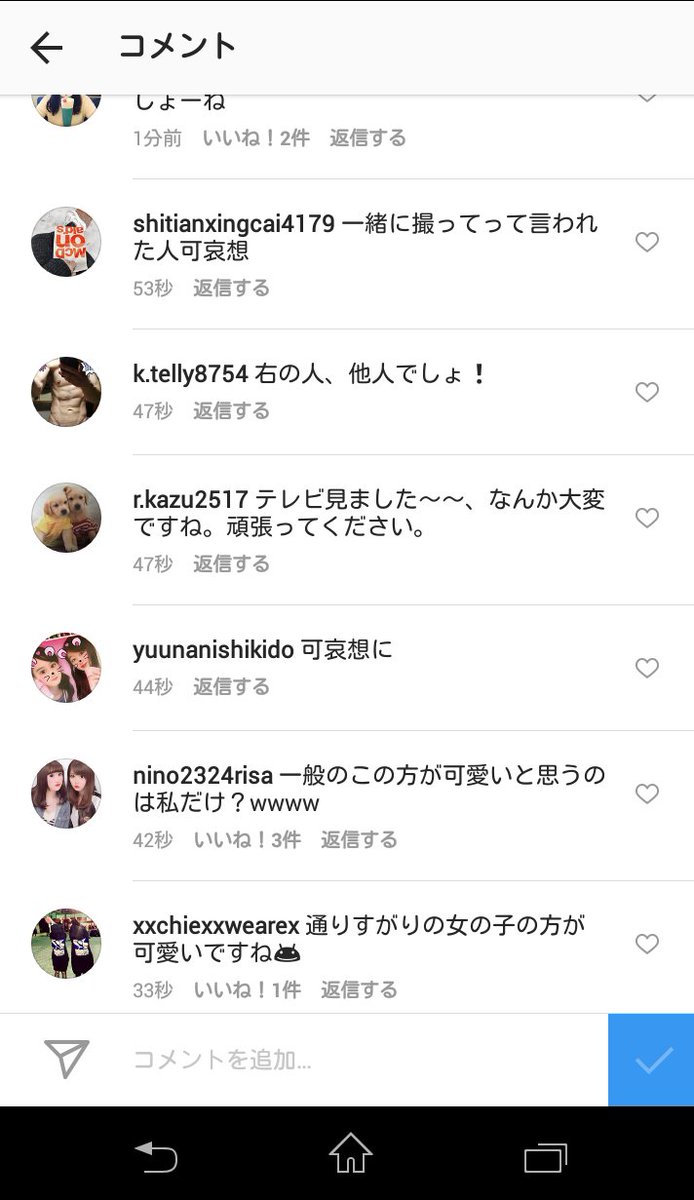Tap the paper plane send icon
This screenshot has height=1200, width=694.
coord(67,1059)
